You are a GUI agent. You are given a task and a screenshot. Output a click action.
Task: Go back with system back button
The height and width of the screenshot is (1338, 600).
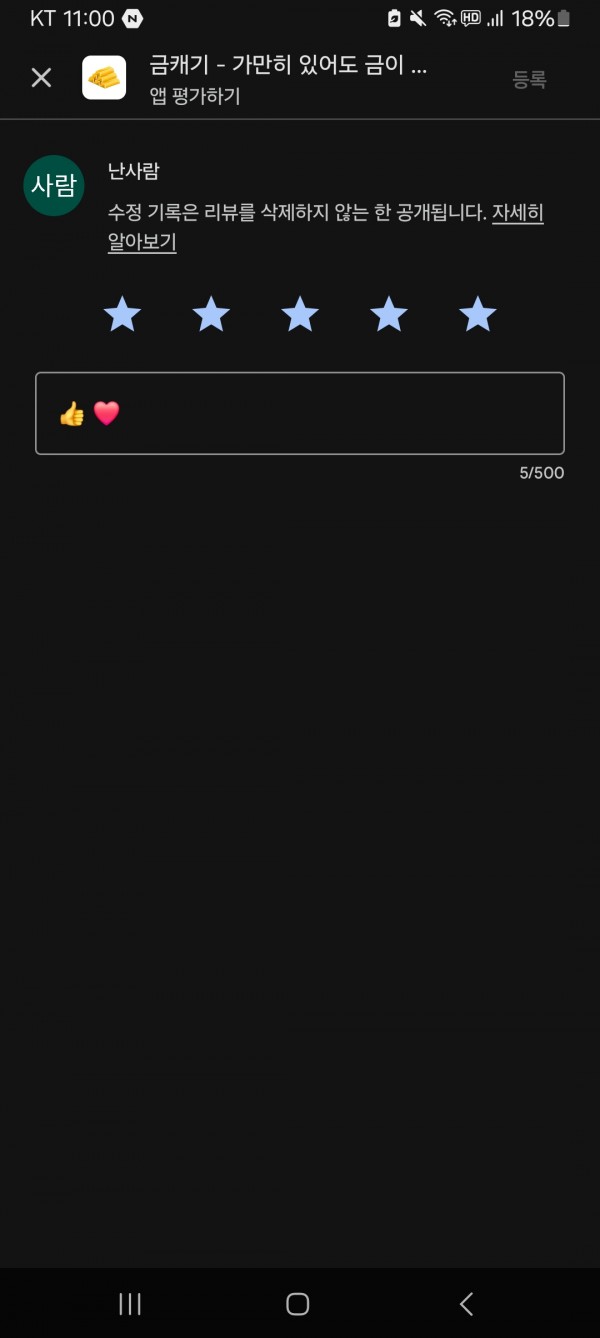pos(466,1303)
